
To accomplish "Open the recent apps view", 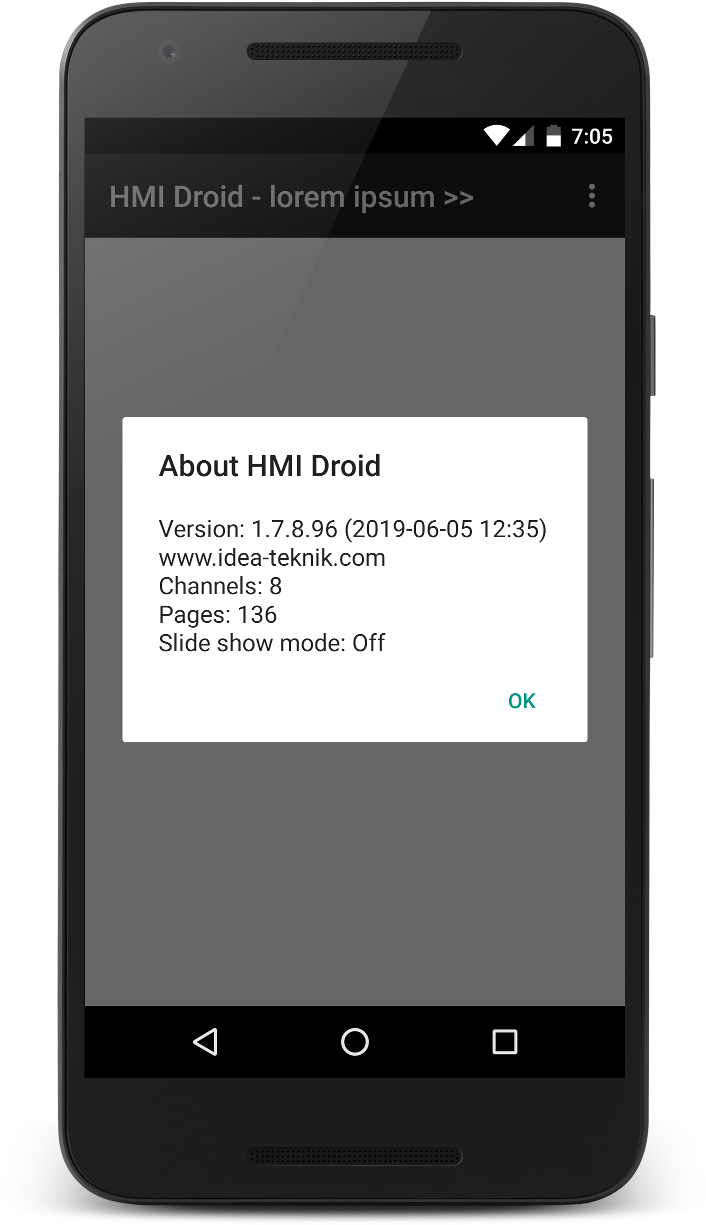I will 505,1042.
